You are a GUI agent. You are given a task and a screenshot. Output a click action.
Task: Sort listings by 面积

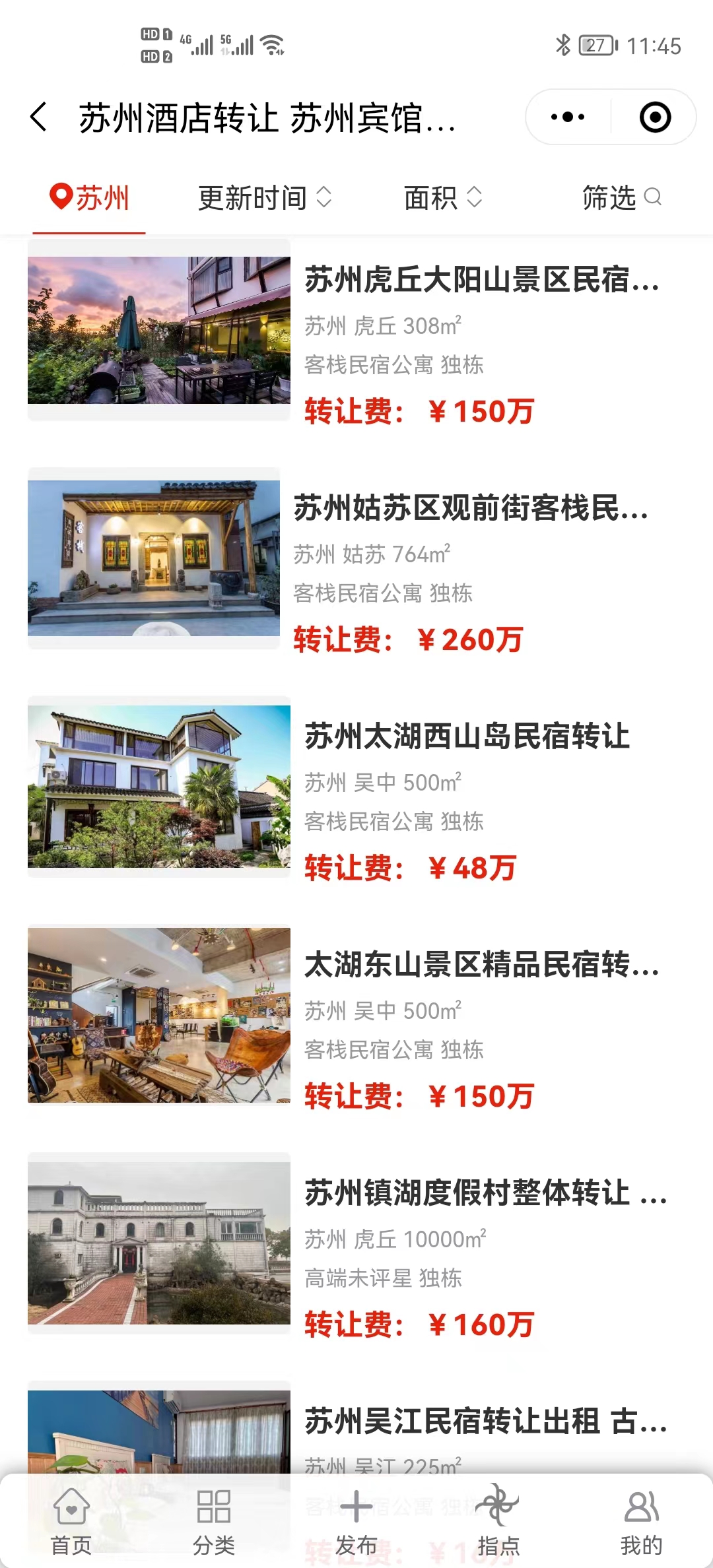point(442,198)
